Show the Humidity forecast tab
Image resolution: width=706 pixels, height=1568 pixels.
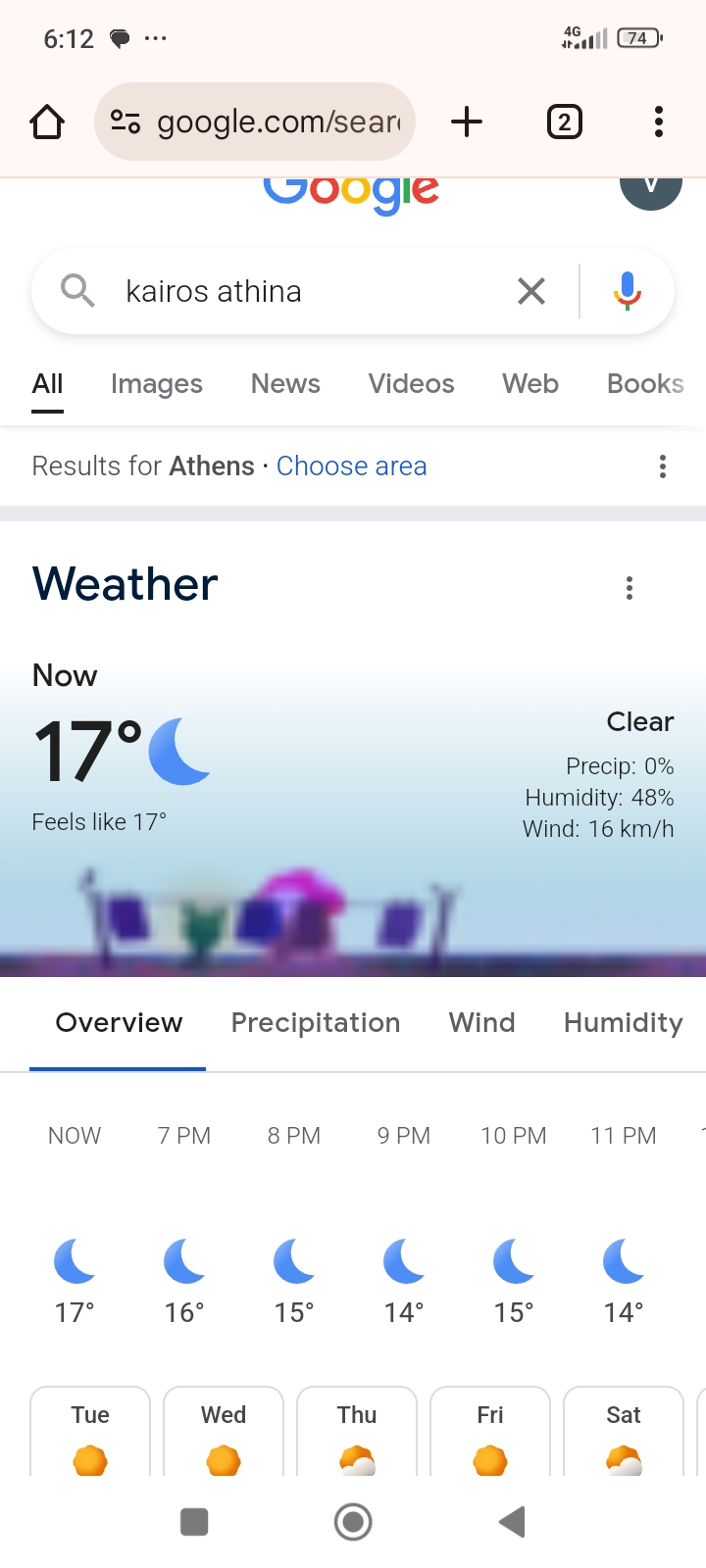pyautogui.click(x=623, y=1023)
